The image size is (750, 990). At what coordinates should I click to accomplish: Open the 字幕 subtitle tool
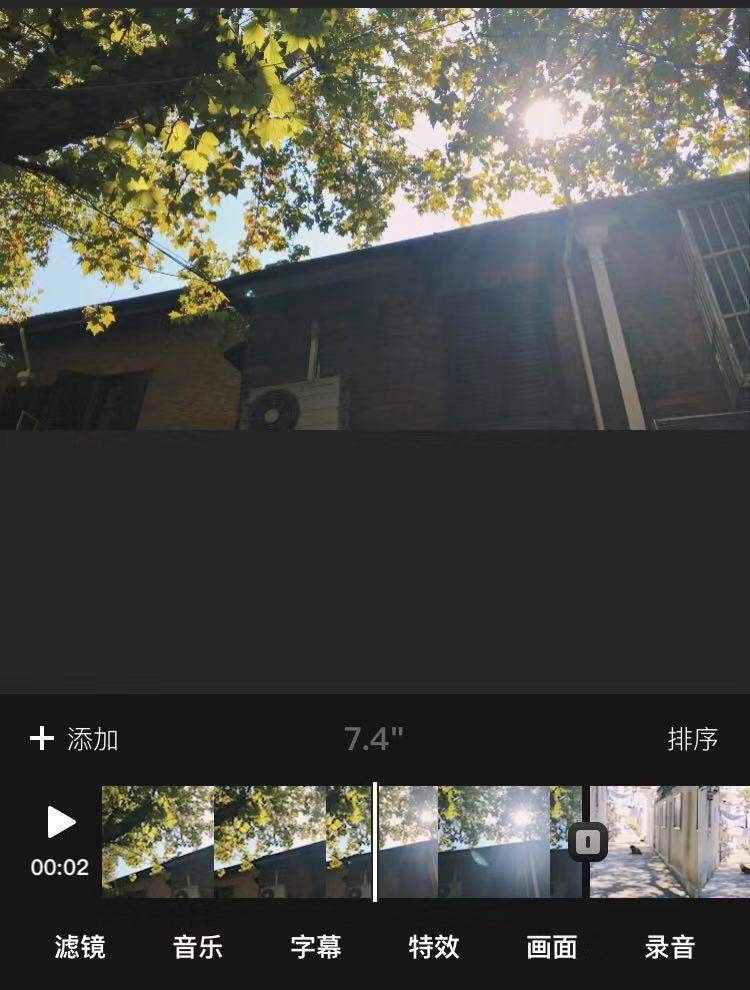coord(316,946)
